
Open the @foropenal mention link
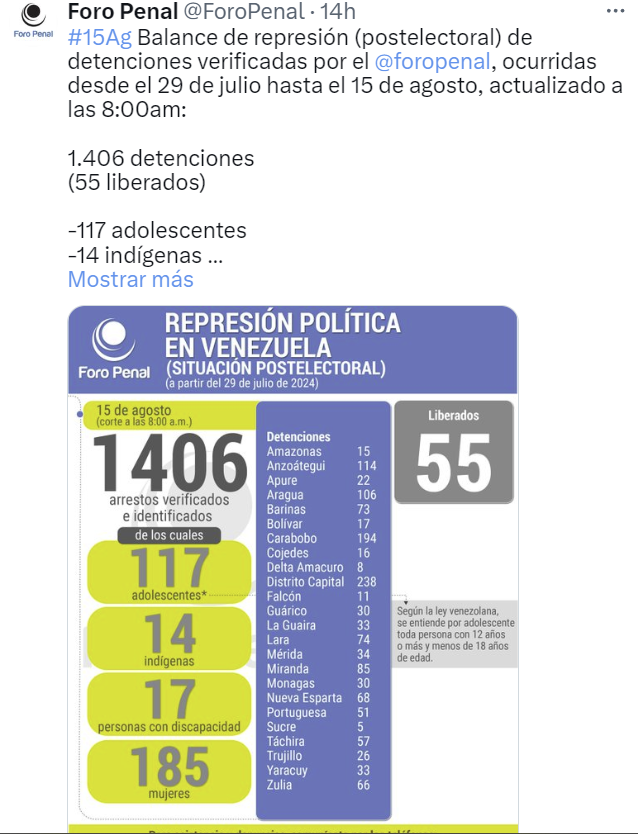click(x=432, y=61)
